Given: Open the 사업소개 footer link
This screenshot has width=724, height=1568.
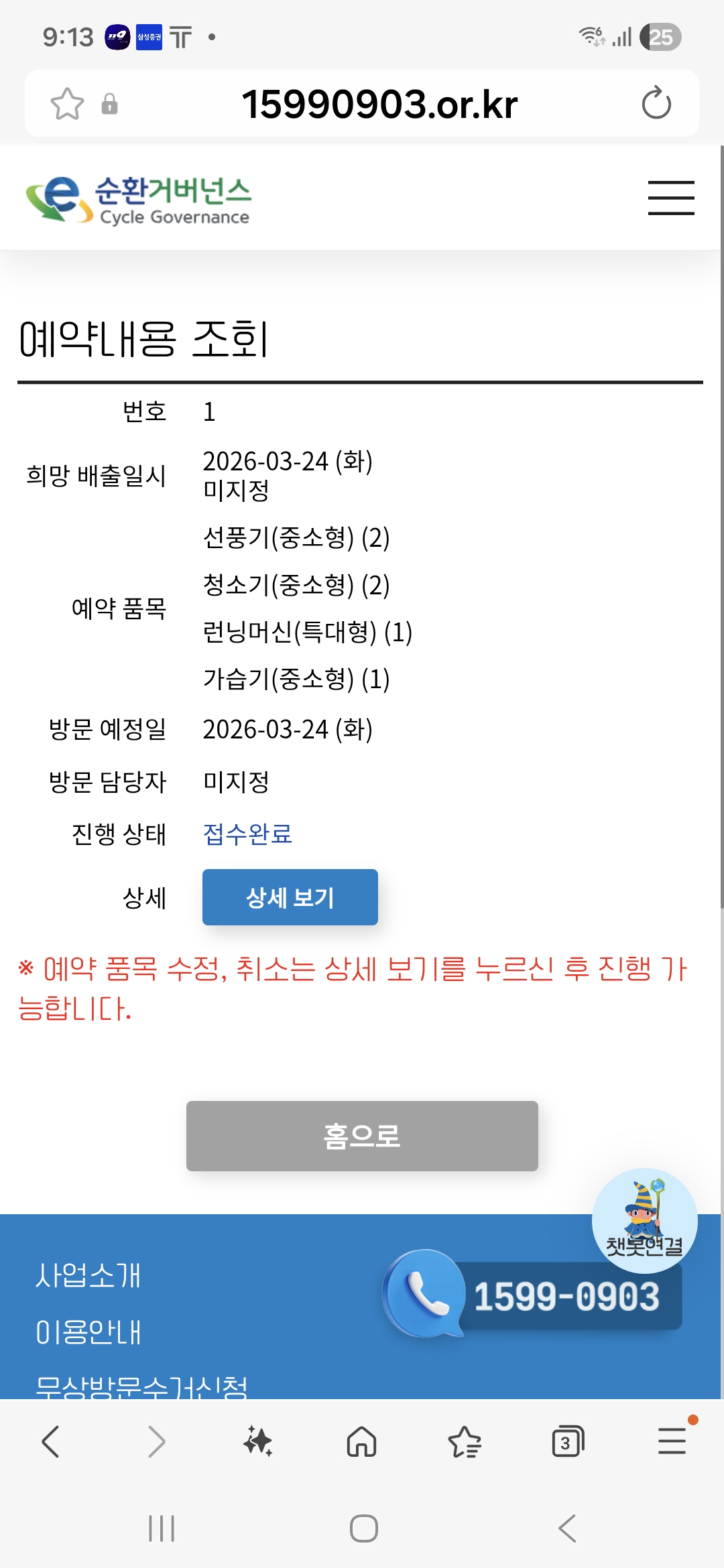Looking at the screenshot, I should coord(88,1275).
